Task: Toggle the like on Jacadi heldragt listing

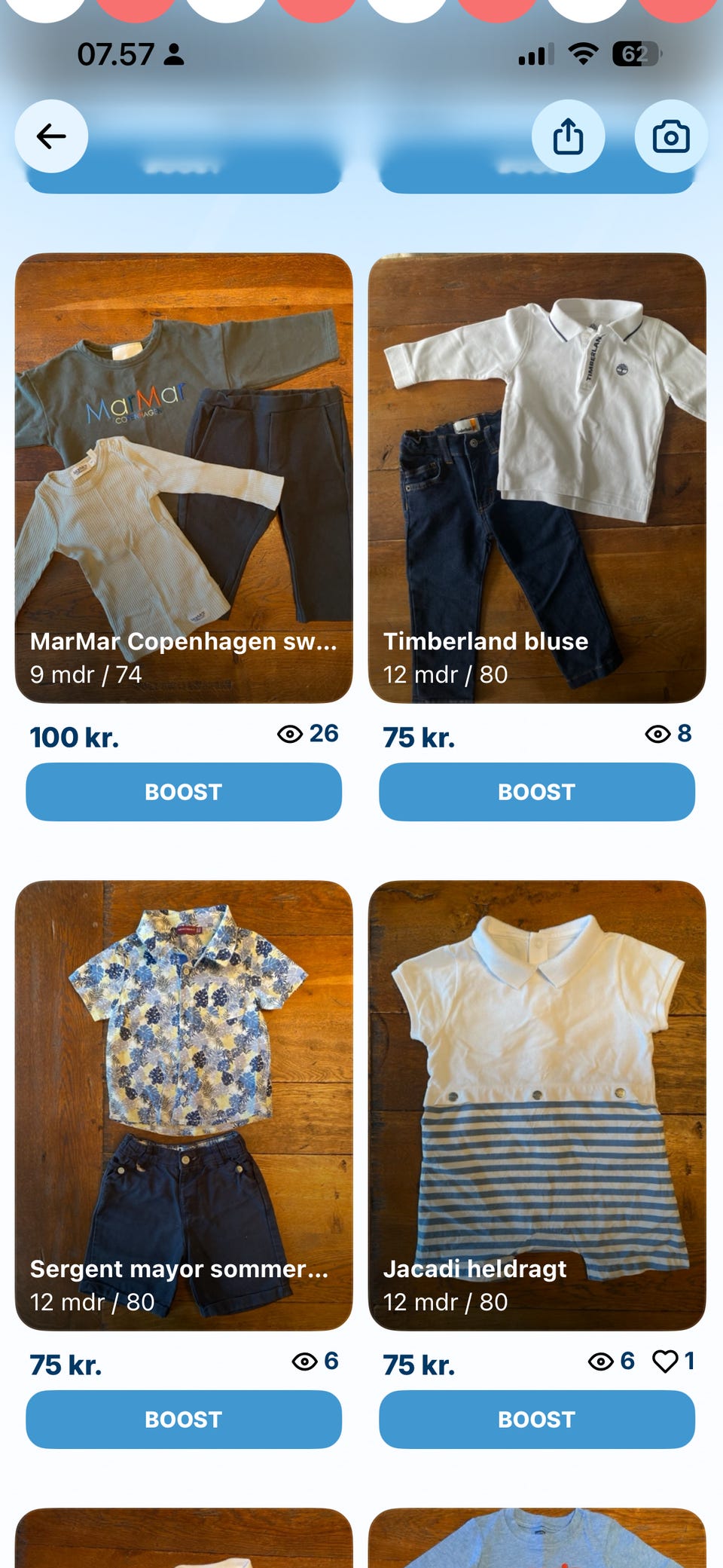Action: click(666, 1361)
